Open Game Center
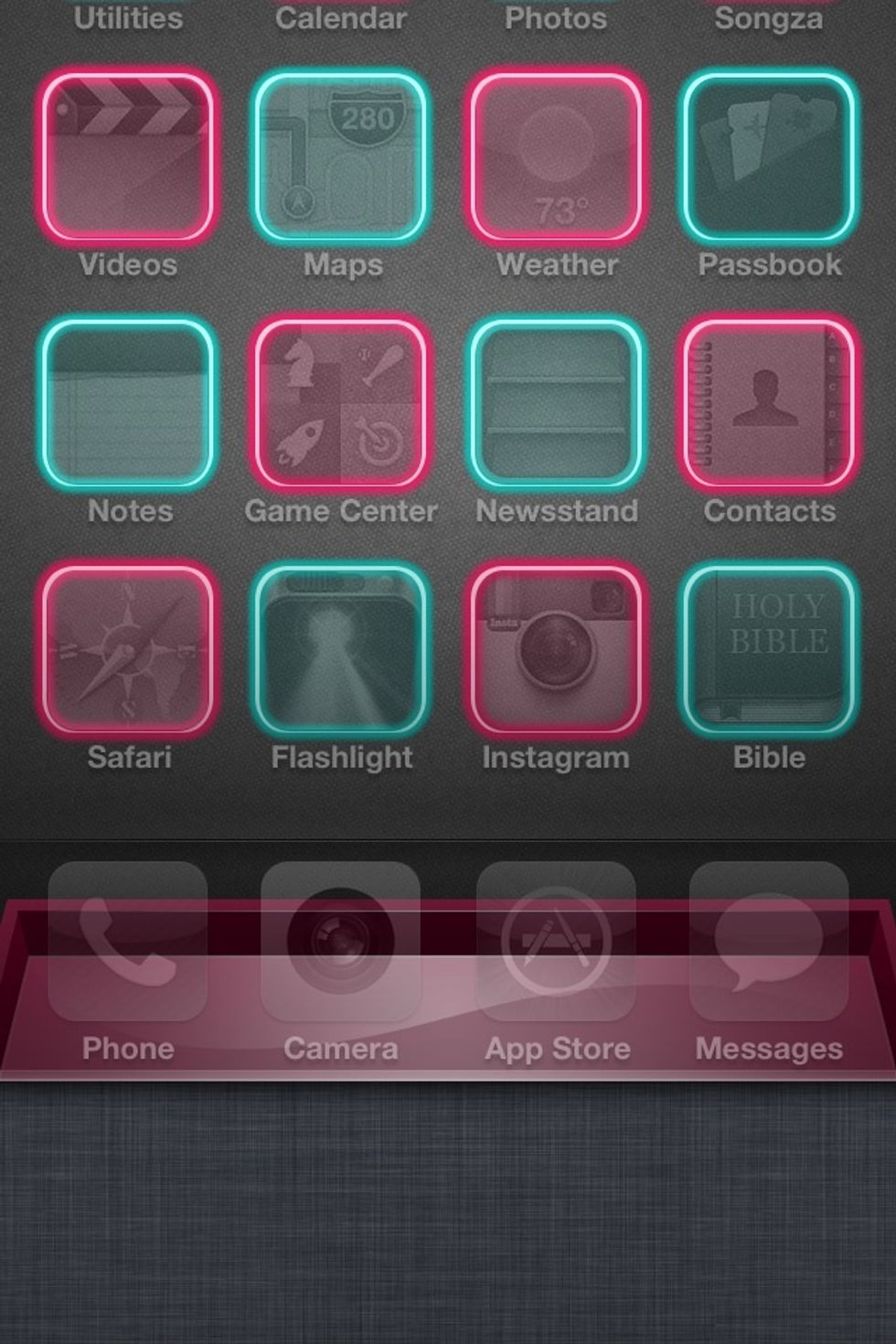 341,403
